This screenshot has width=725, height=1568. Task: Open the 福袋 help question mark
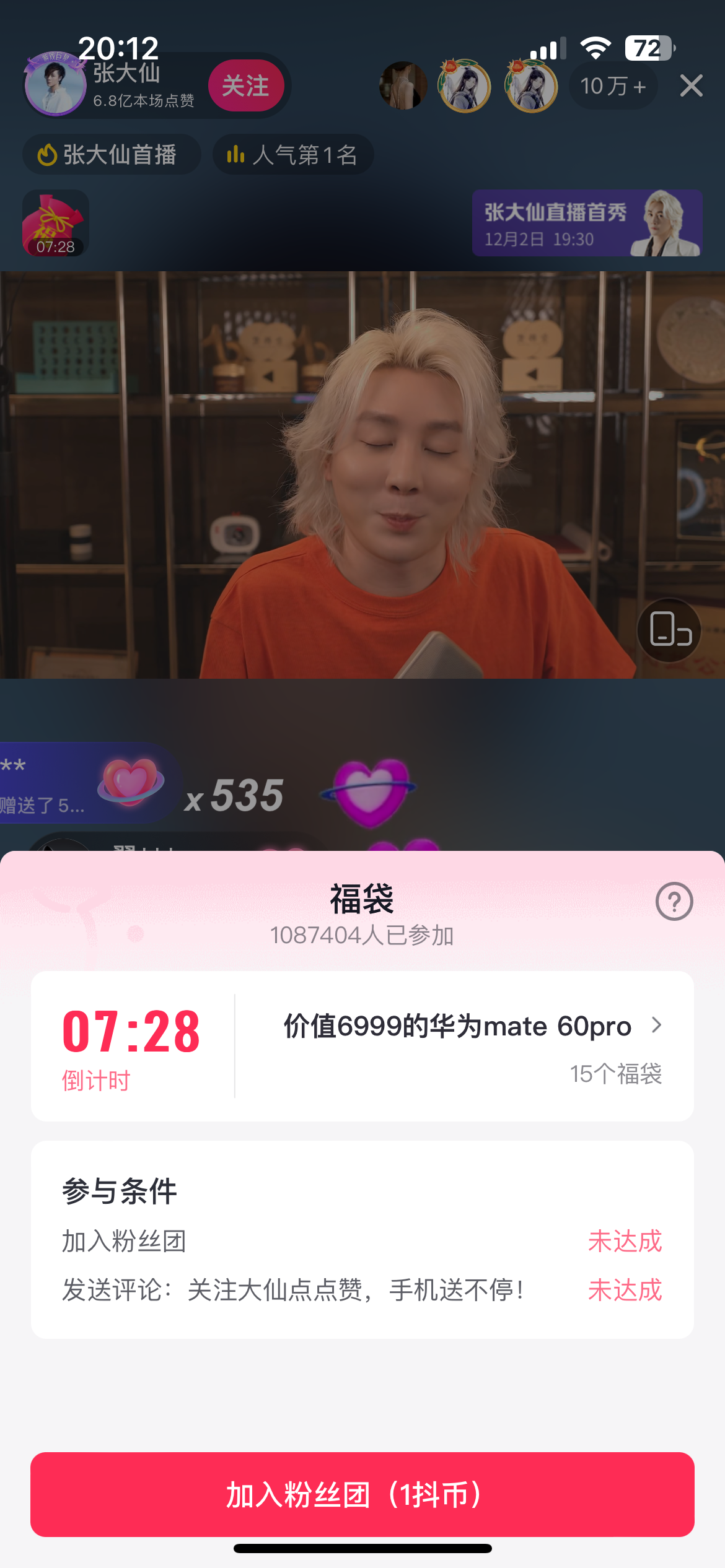pos(674,901)
